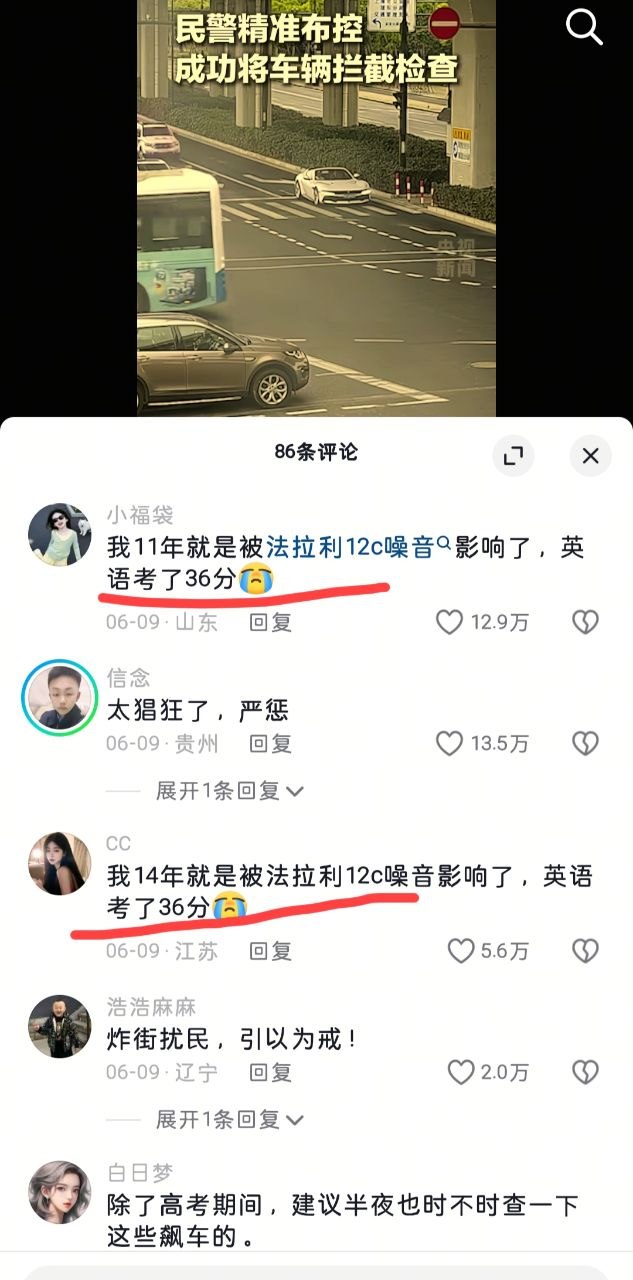Image resolution: width=633 pixels, height=1280 pixels.
Task: Dislike 小福袋's comment
Action: 585,622
